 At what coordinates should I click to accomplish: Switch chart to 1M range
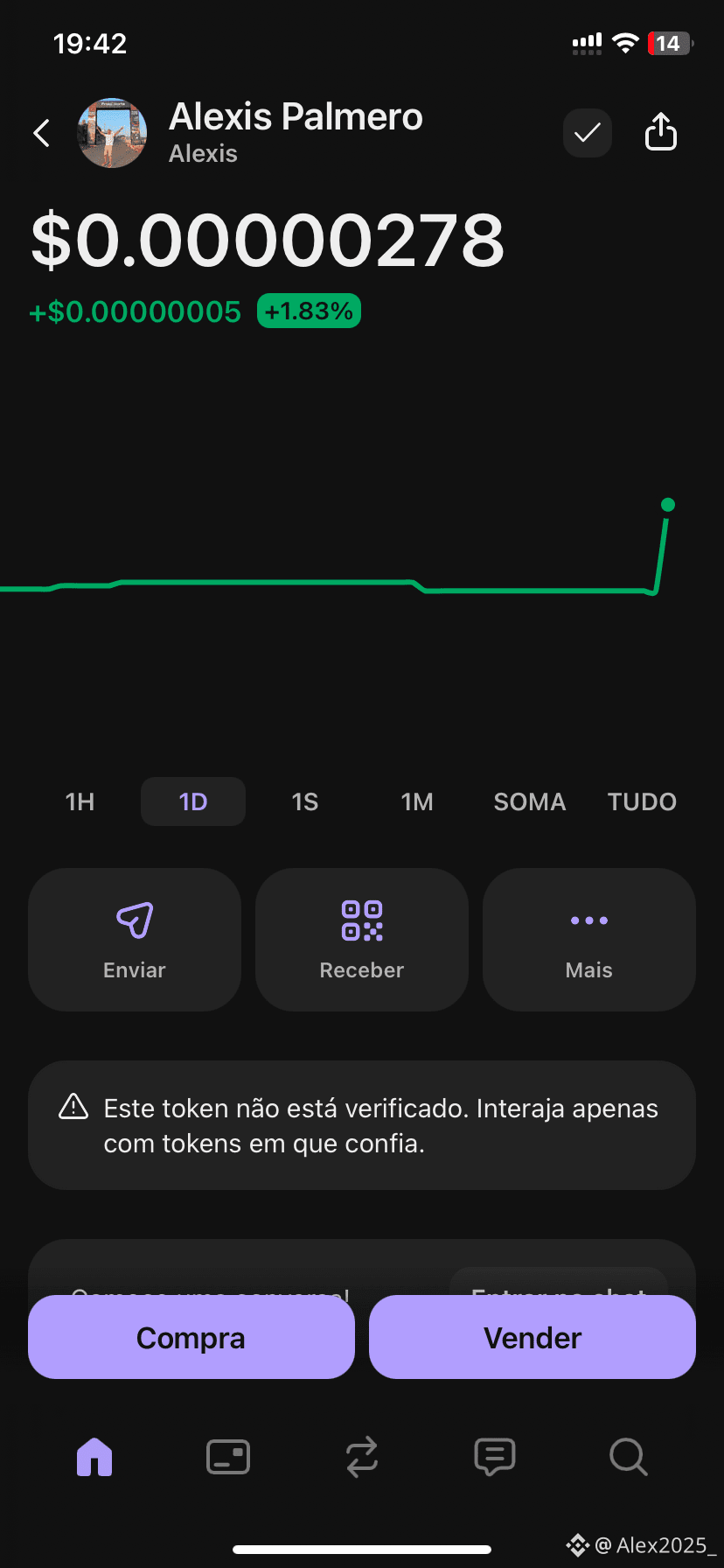(417, 801)
